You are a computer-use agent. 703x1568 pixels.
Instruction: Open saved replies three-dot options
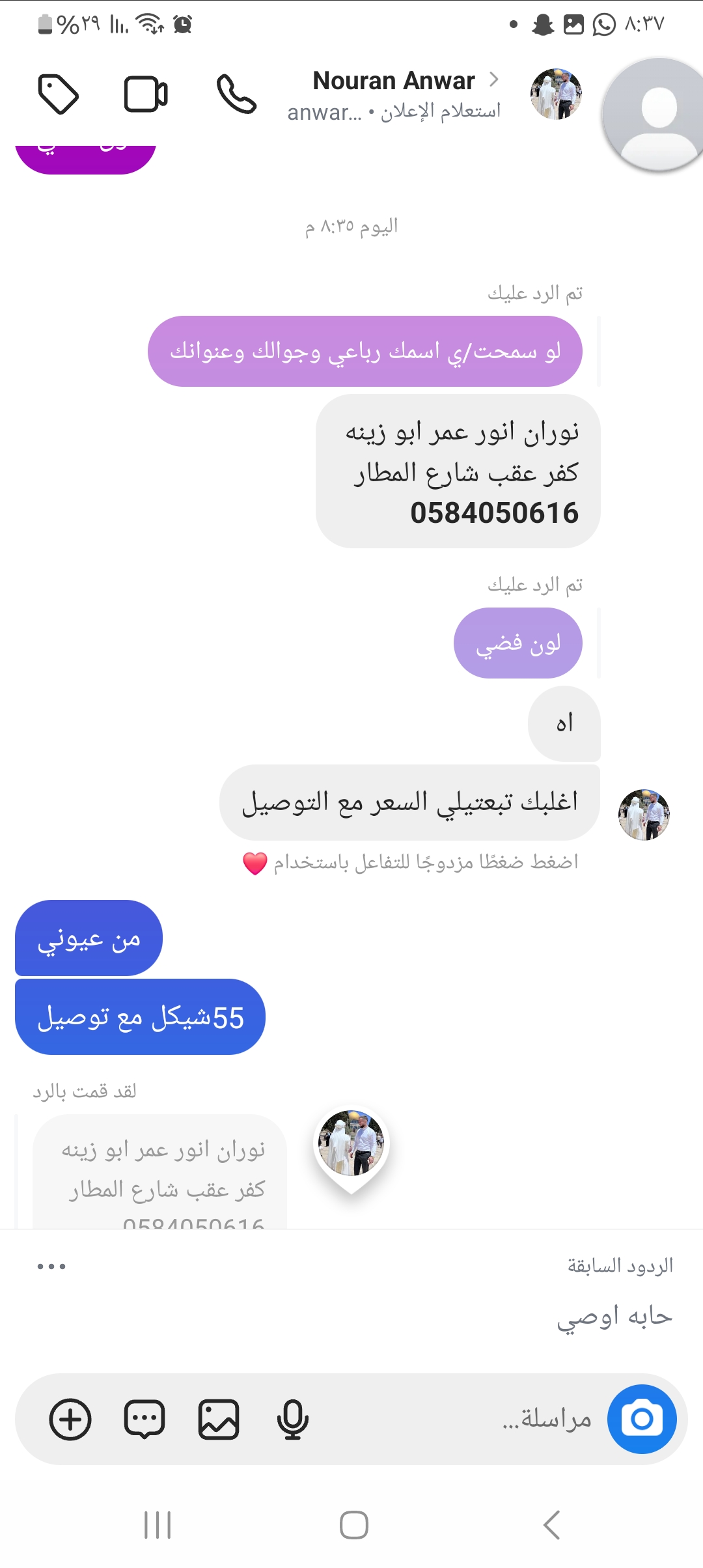(x=51, y=1267)
